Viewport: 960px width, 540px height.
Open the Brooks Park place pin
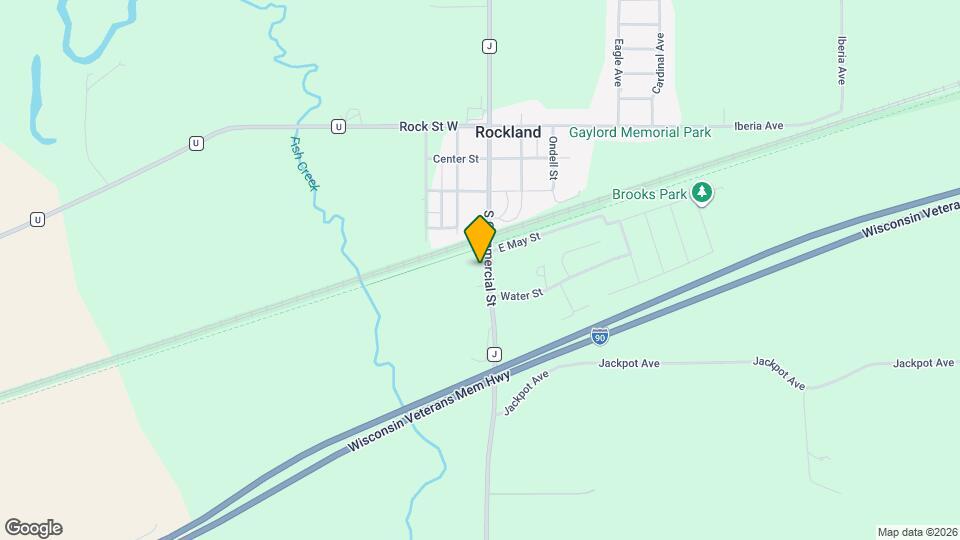point(702,192)
